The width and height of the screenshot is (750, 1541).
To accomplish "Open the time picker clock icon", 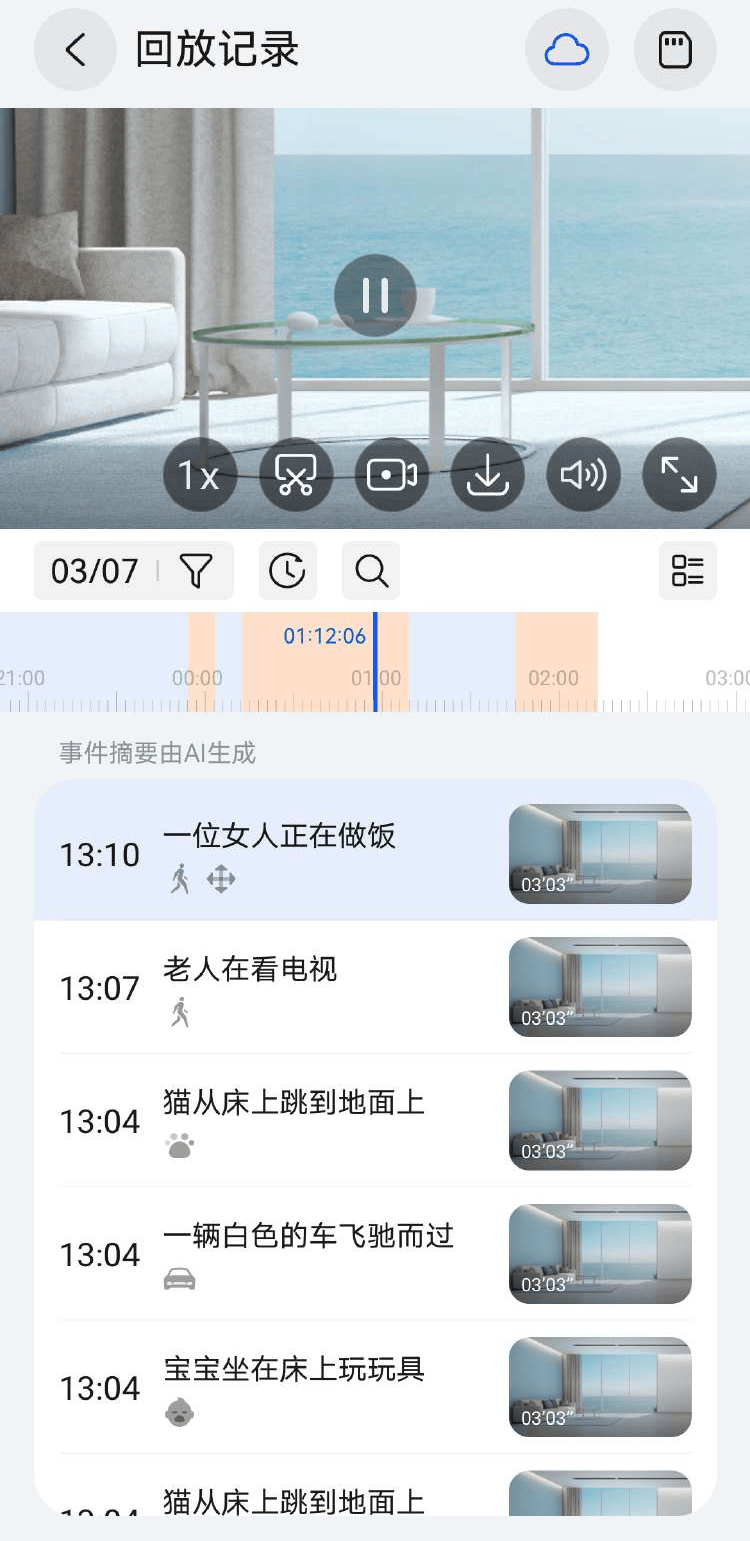I will [288, 571].
